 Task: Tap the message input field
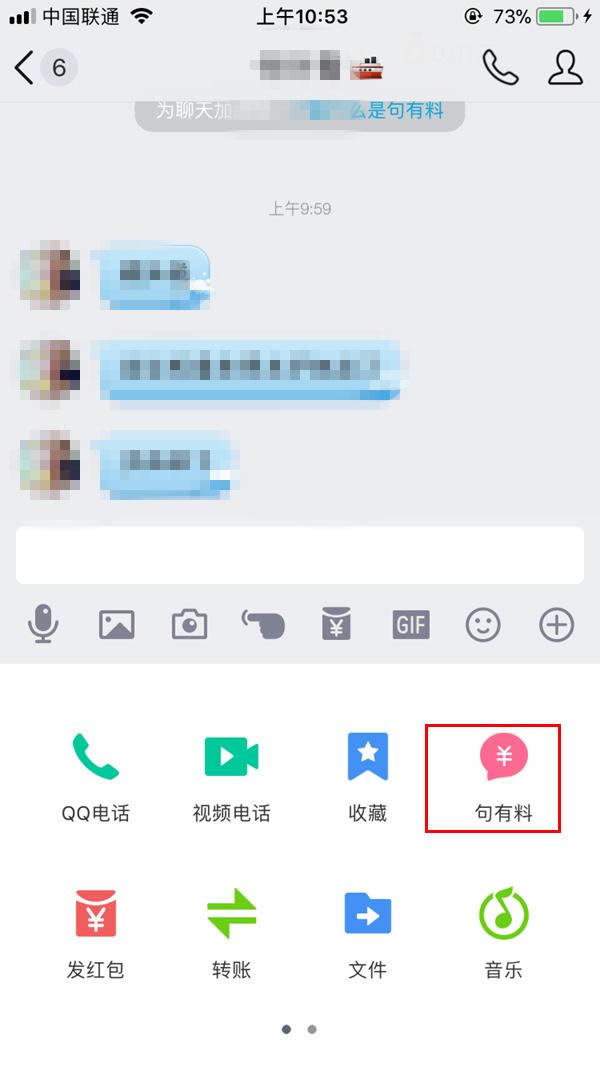[x=299, y=555]
